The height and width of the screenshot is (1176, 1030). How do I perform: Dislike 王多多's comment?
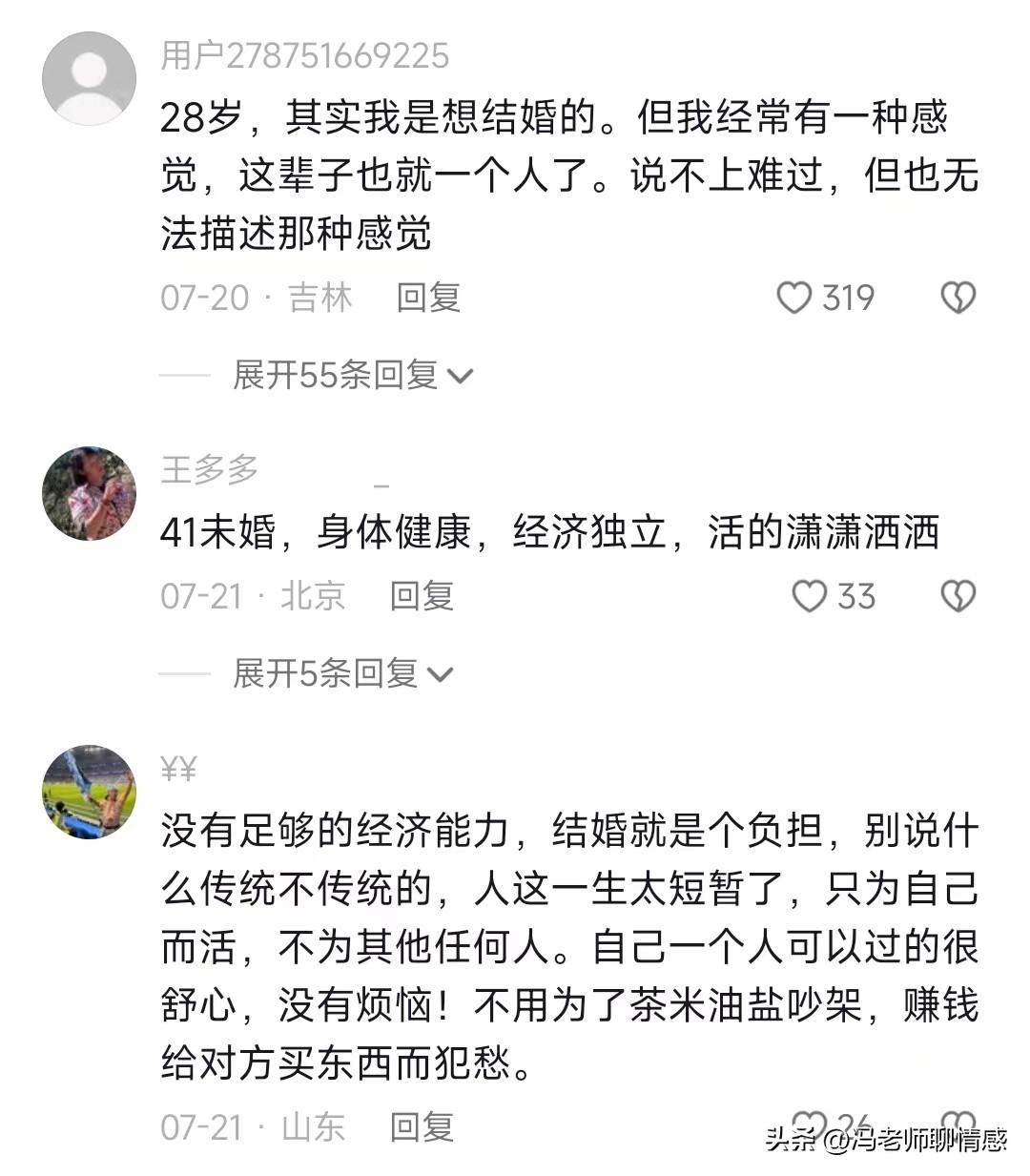pos(958,596)
